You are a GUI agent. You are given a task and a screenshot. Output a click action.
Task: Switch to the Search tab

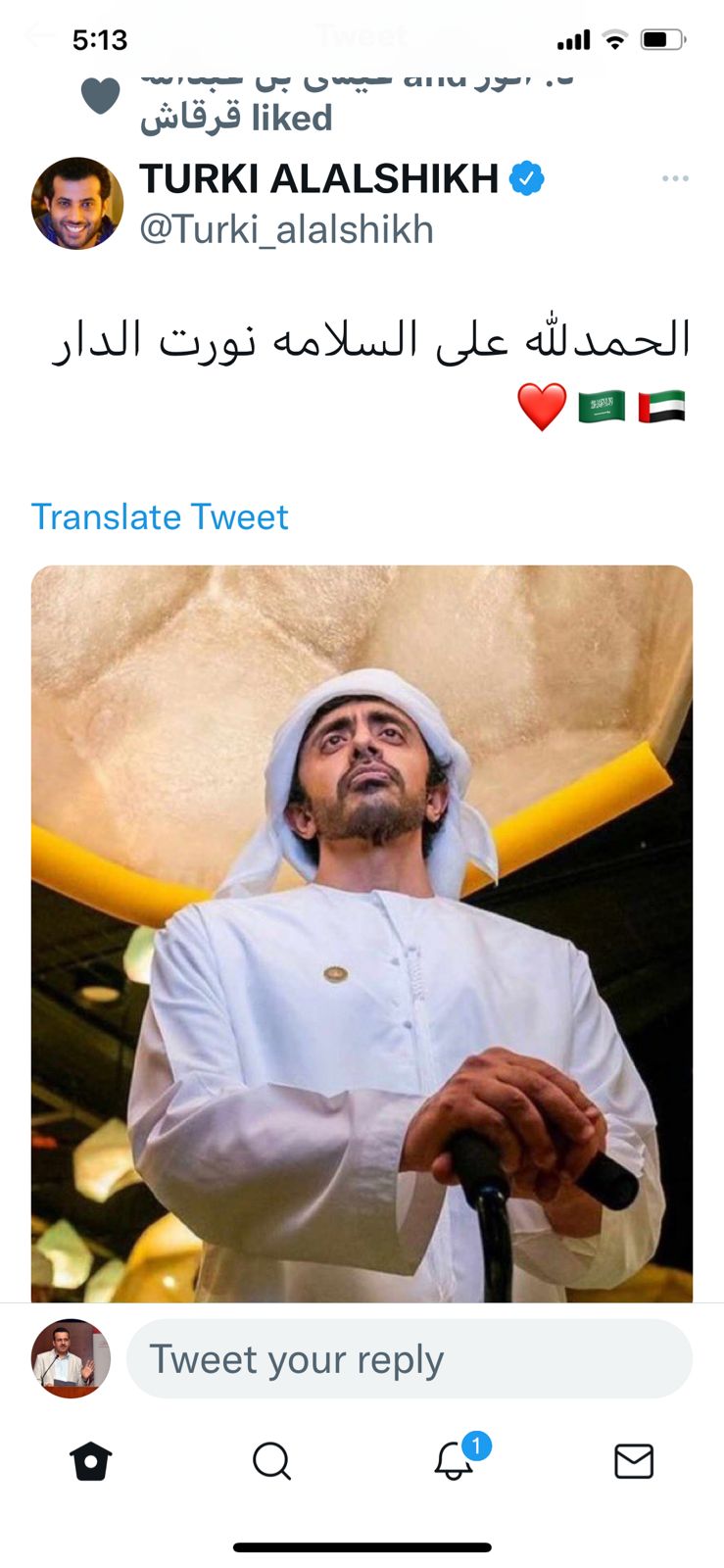[271, 1461]
